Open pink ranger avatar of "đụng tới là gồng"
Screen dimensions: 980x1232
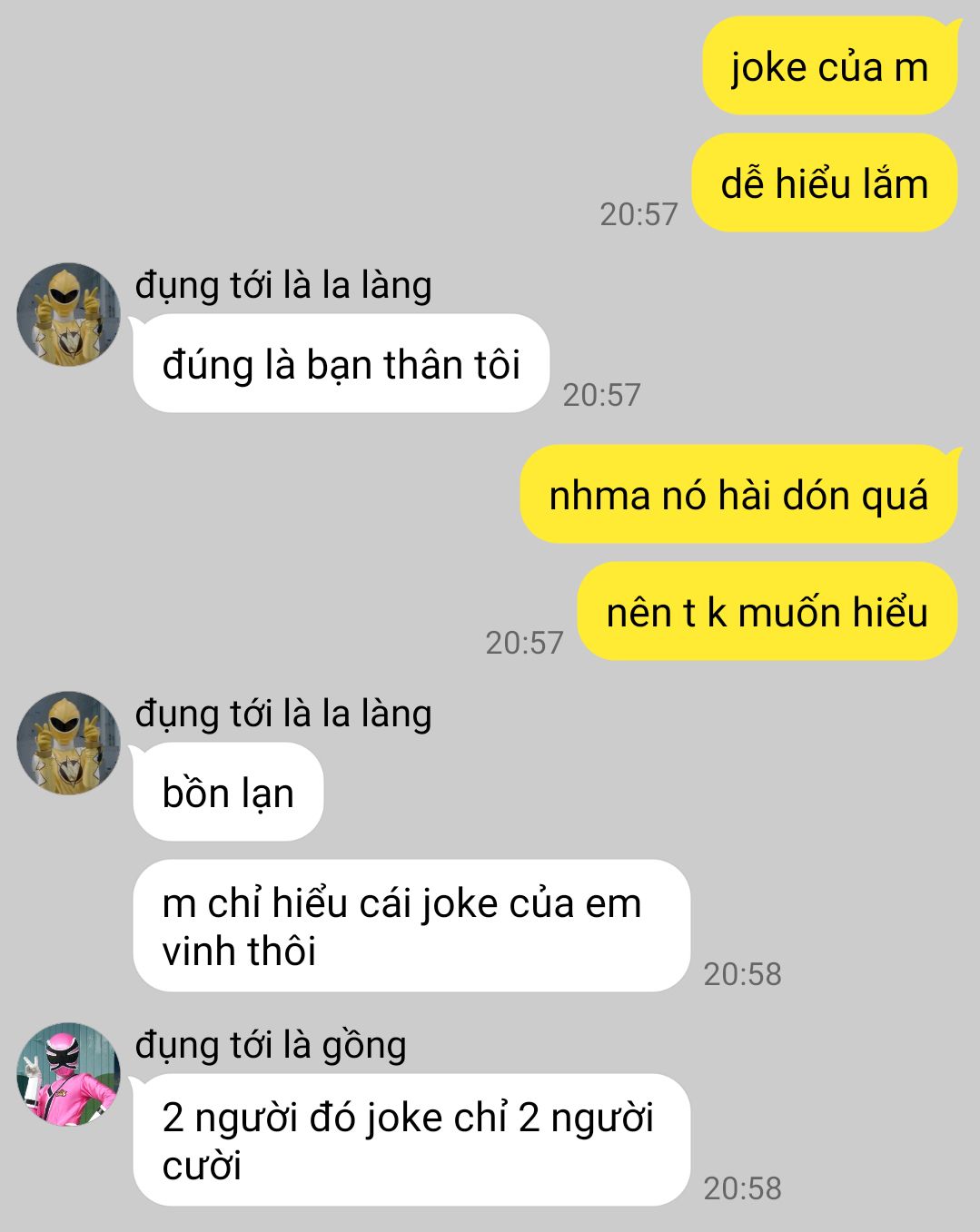click(69, 1074)
